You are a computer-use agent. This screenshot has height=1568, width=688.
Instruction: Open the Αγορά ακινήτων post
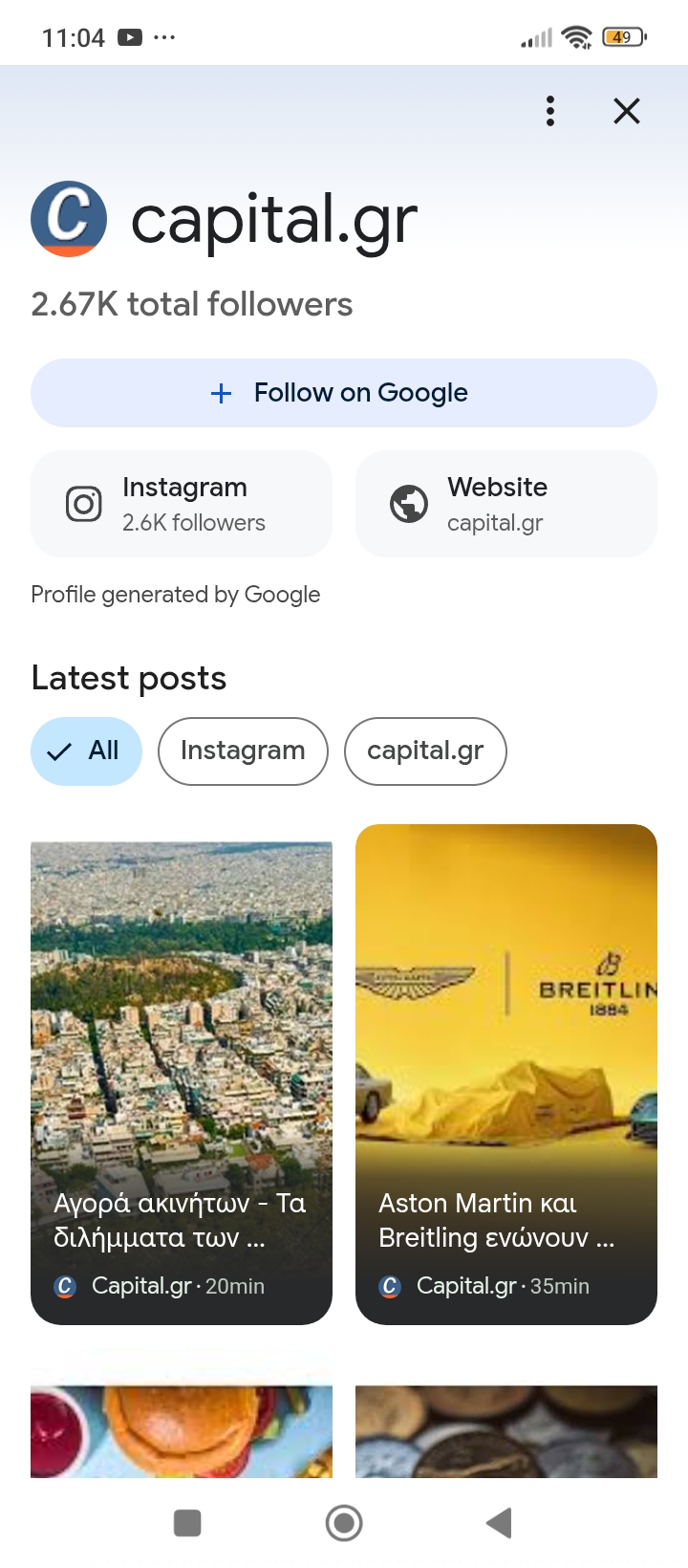[182, 1082]
